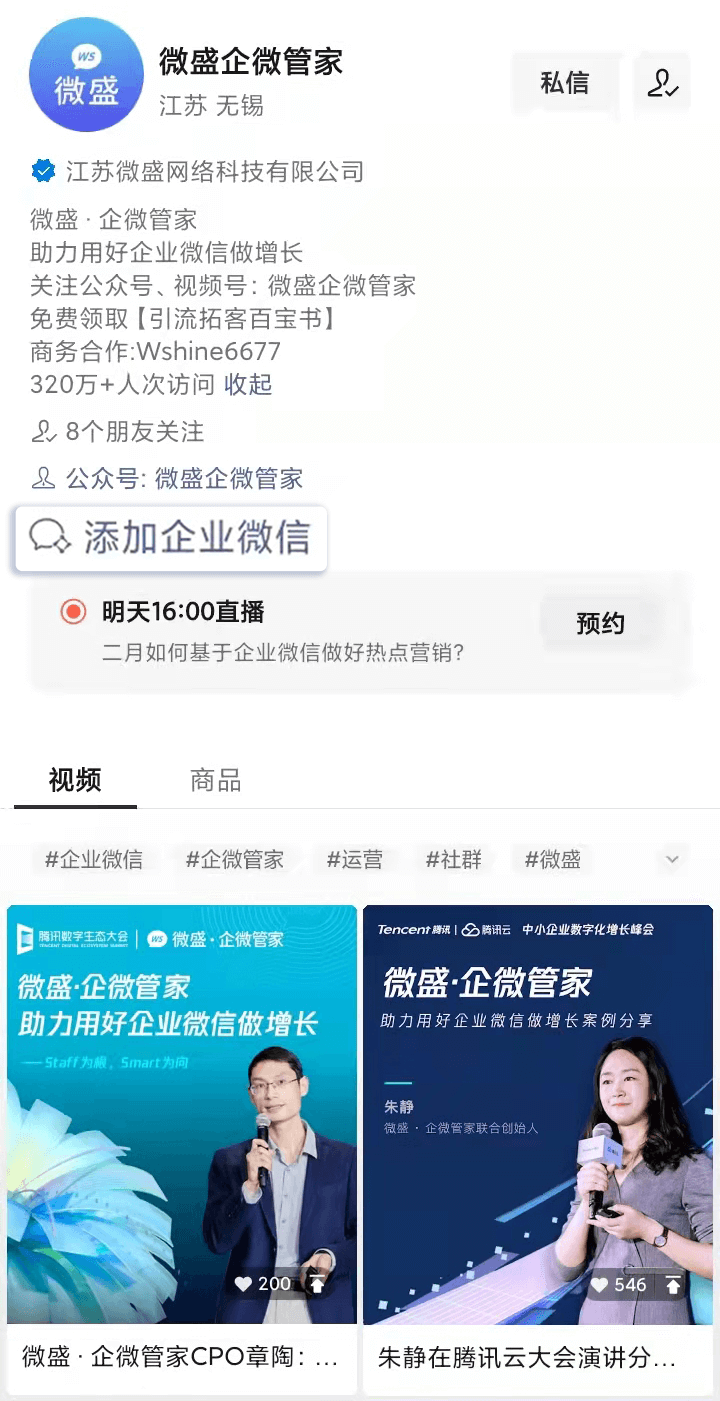Tap the 私信 private message button
720x1401 pixels.
[x=564, y=83]
